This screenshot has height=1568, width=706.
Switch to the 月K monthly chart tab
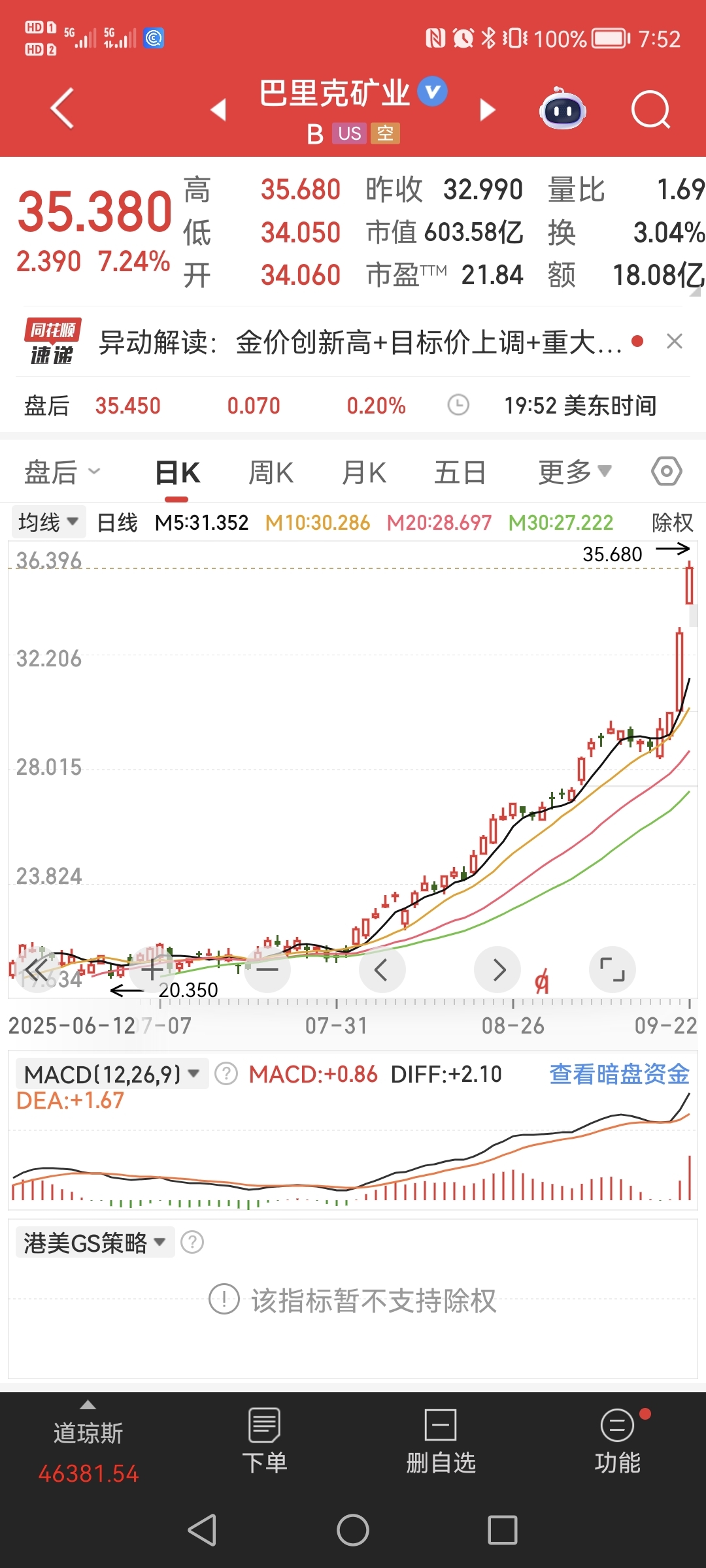(363, 471)
